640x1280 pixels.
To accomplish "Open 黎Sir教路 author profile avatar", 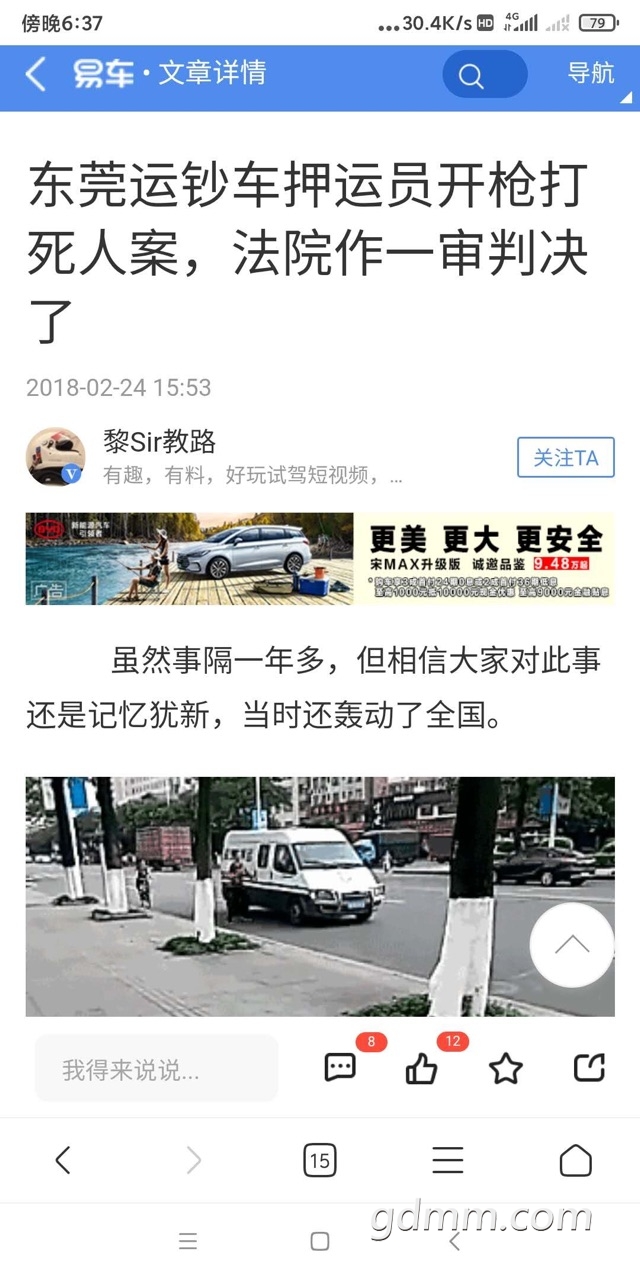I will tap(55, 457).
